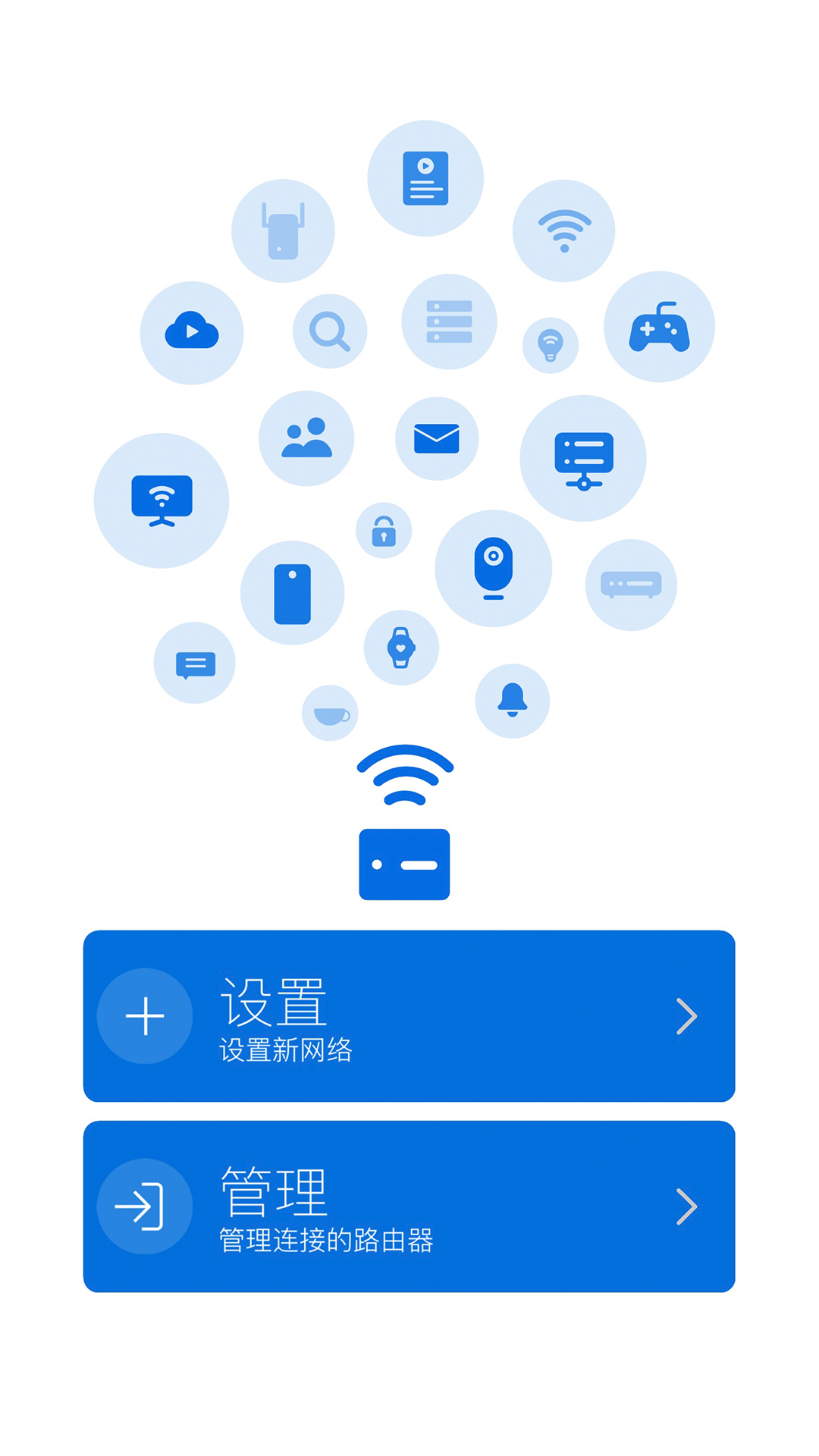Select the range extender plug icon

284,228
